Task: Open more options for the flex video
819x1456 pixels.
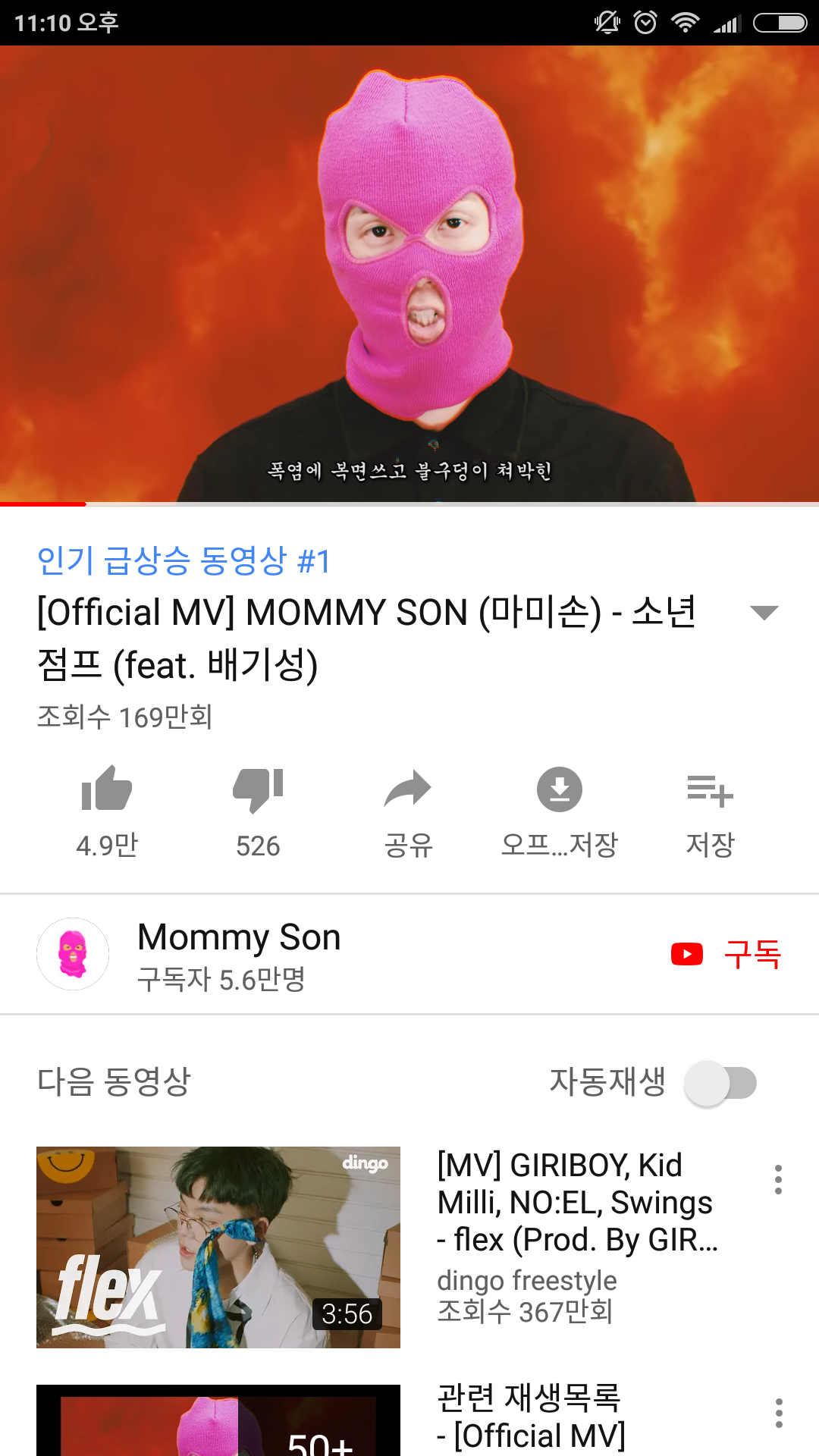Action: click(x=778, y=1179)
